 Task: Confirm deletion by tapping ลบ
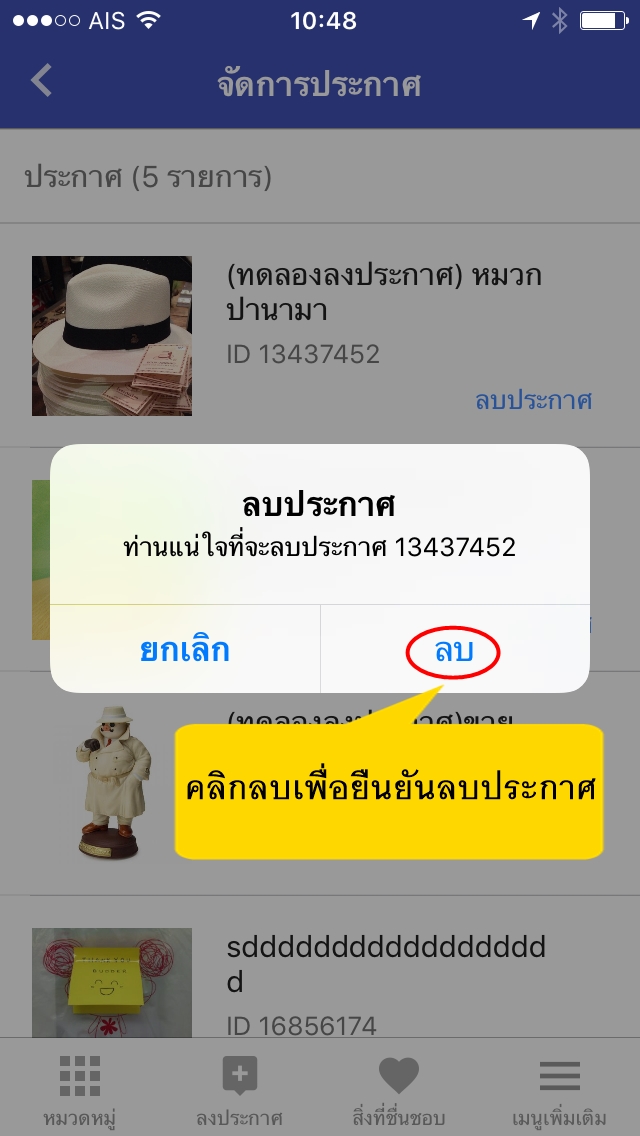pos(454,650)
